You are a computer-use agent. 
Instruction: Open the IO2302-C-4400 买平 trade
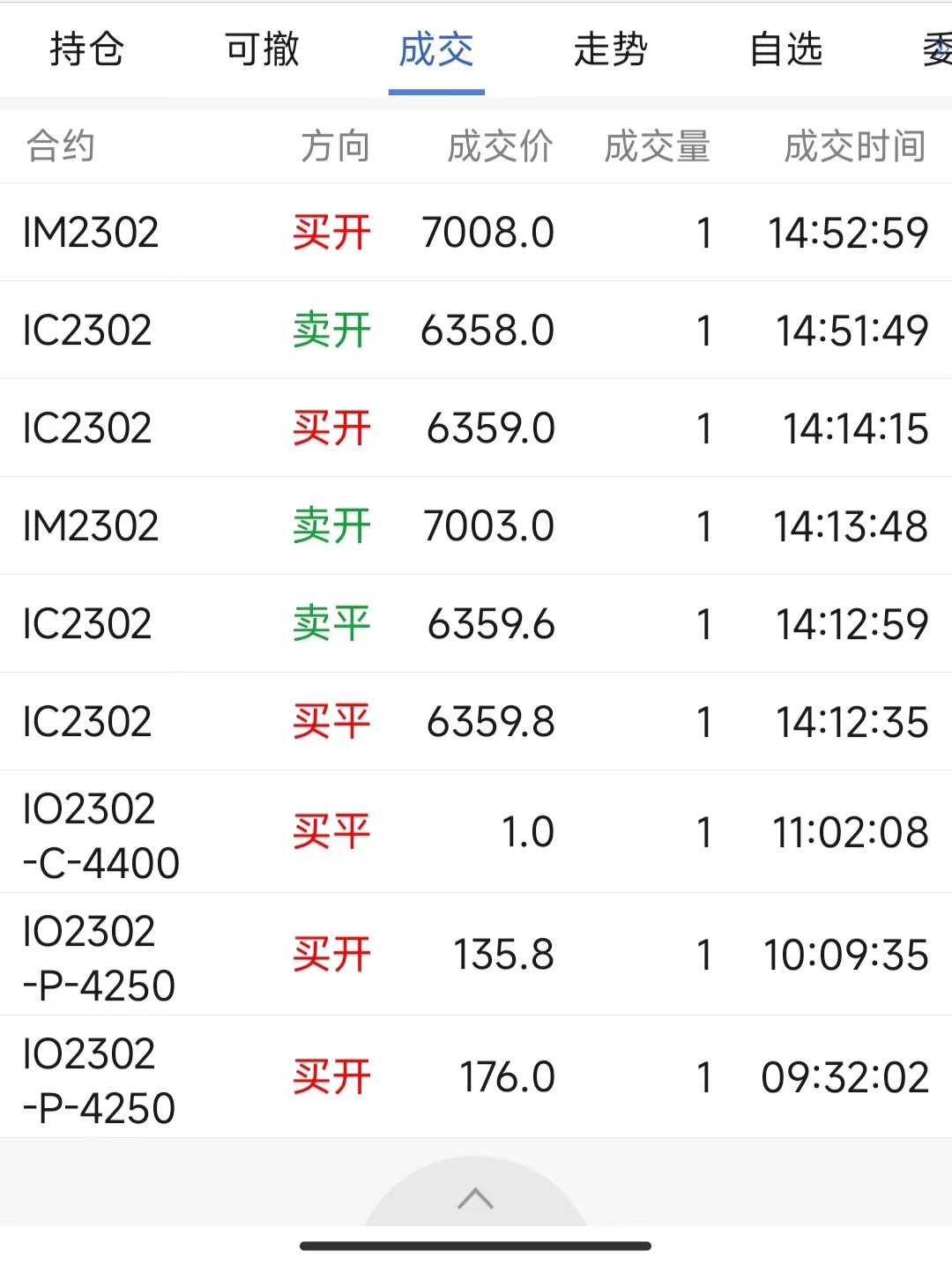click(476, 832)
